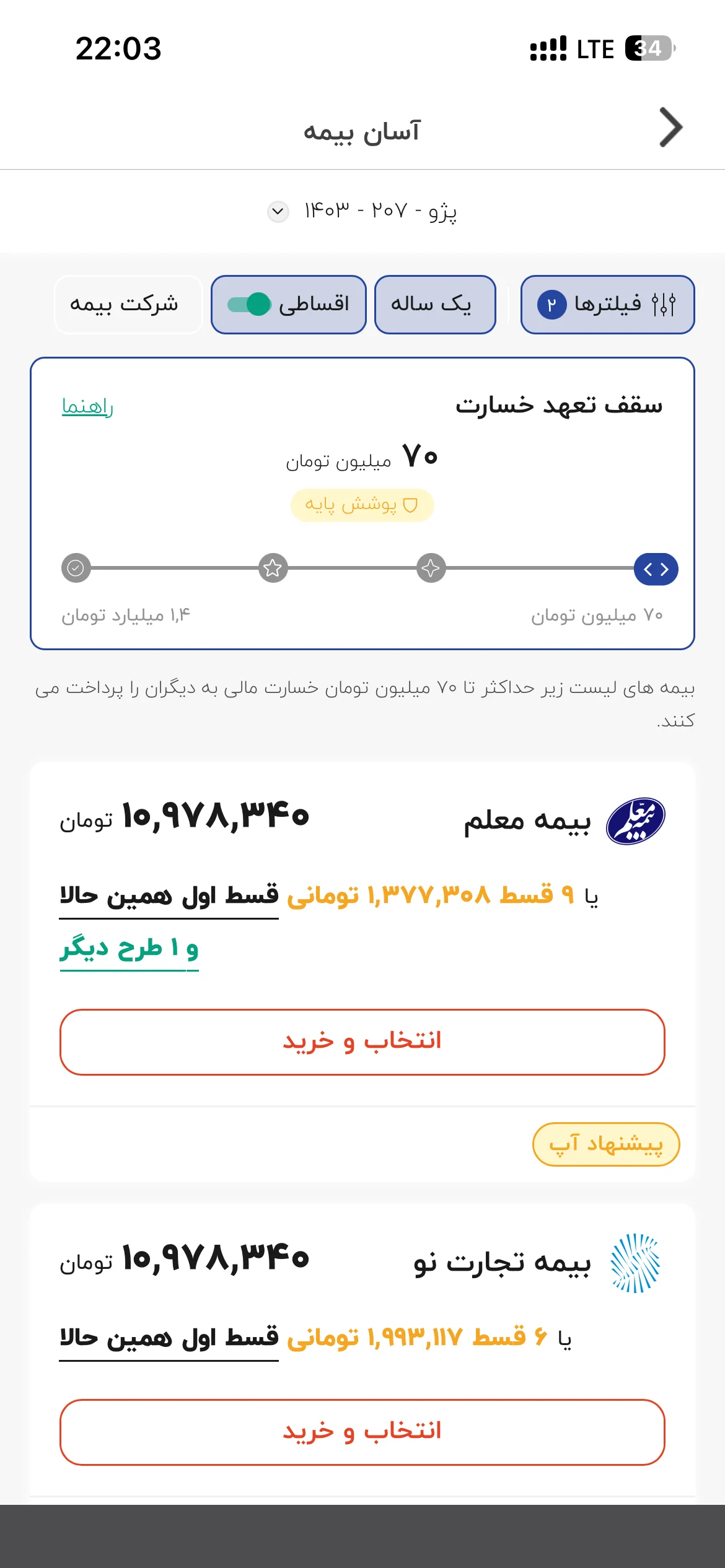Toggle off the اقساطی installment switch

[x=249, y=304]
